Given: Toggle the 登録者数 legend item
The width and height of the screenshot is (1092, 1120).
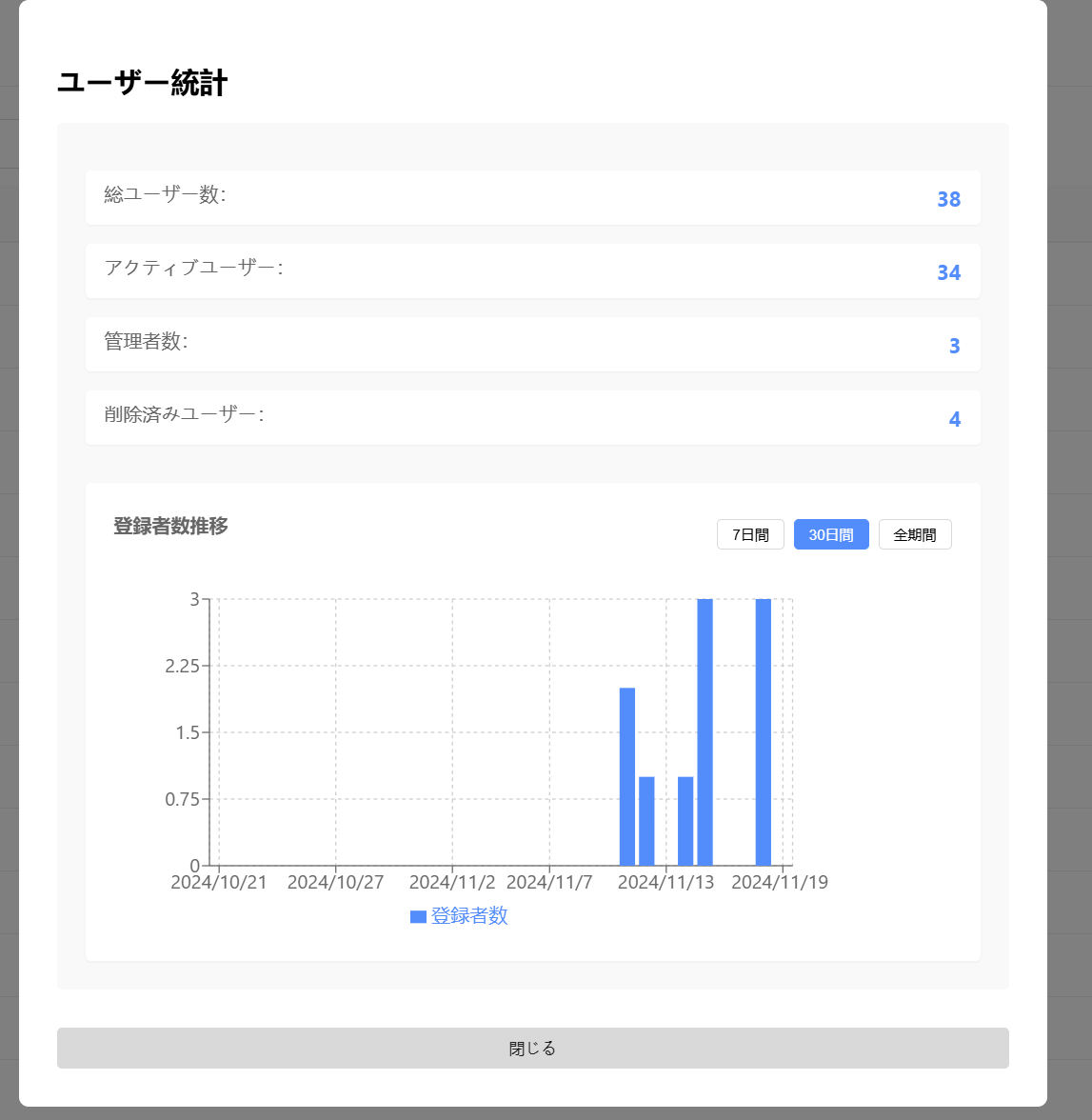Looking at the screenshot, I should pyautogui.click(x=460, y=916).
